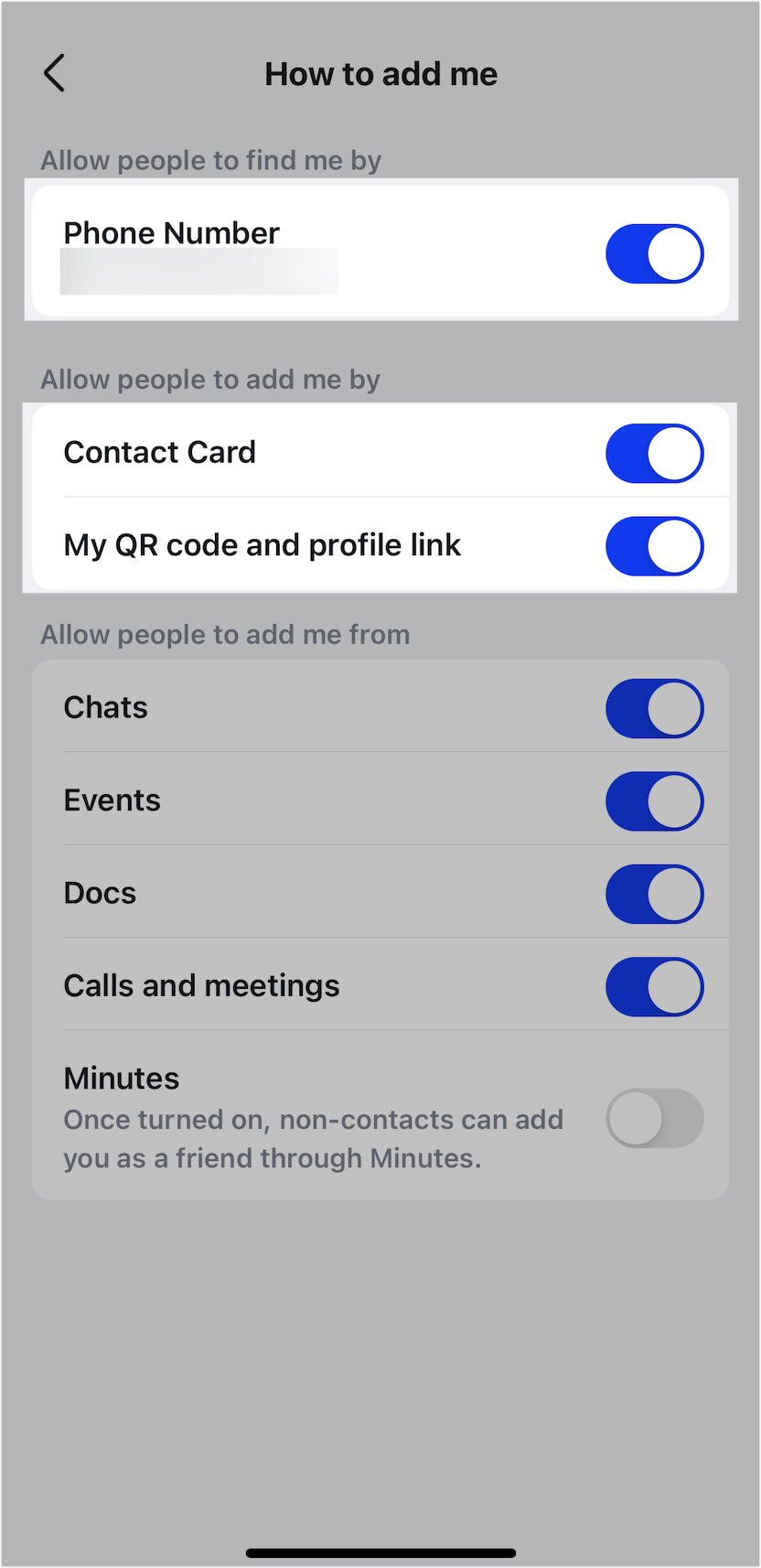Enable the Minutes toggle
The height and width of the screenshot is (1568, 761).
(654, 1118)
